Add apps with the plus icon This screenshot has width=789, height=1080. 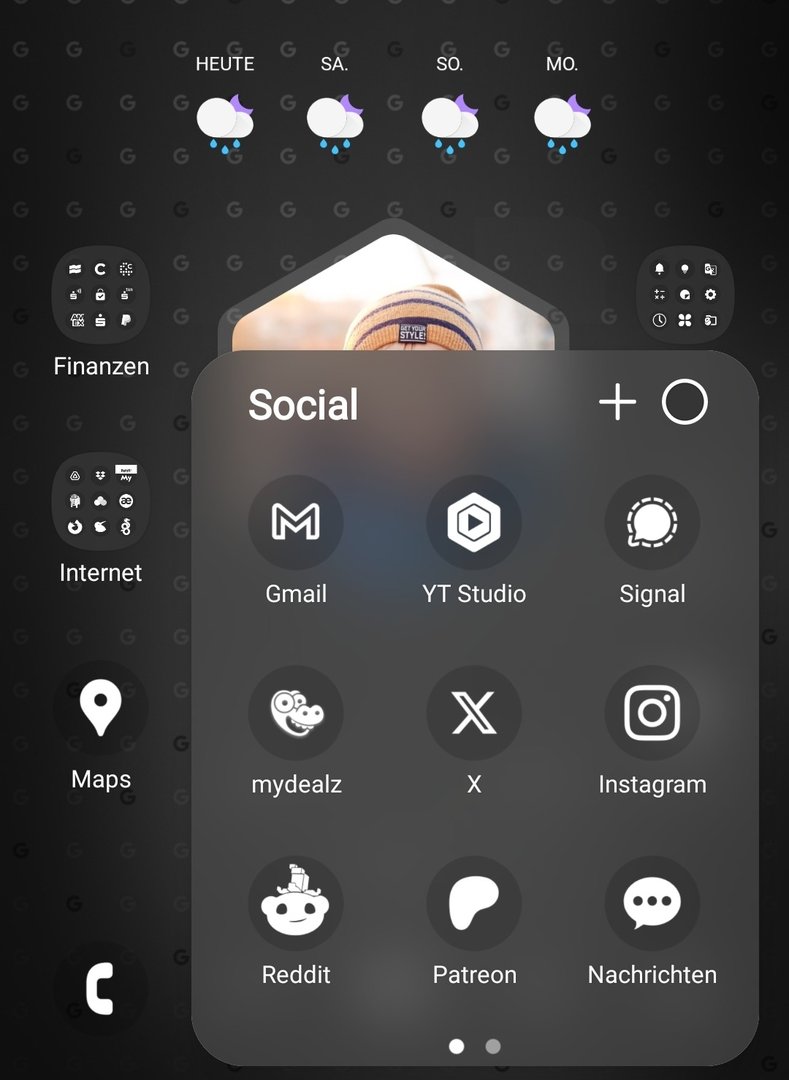tap(617, 403)
